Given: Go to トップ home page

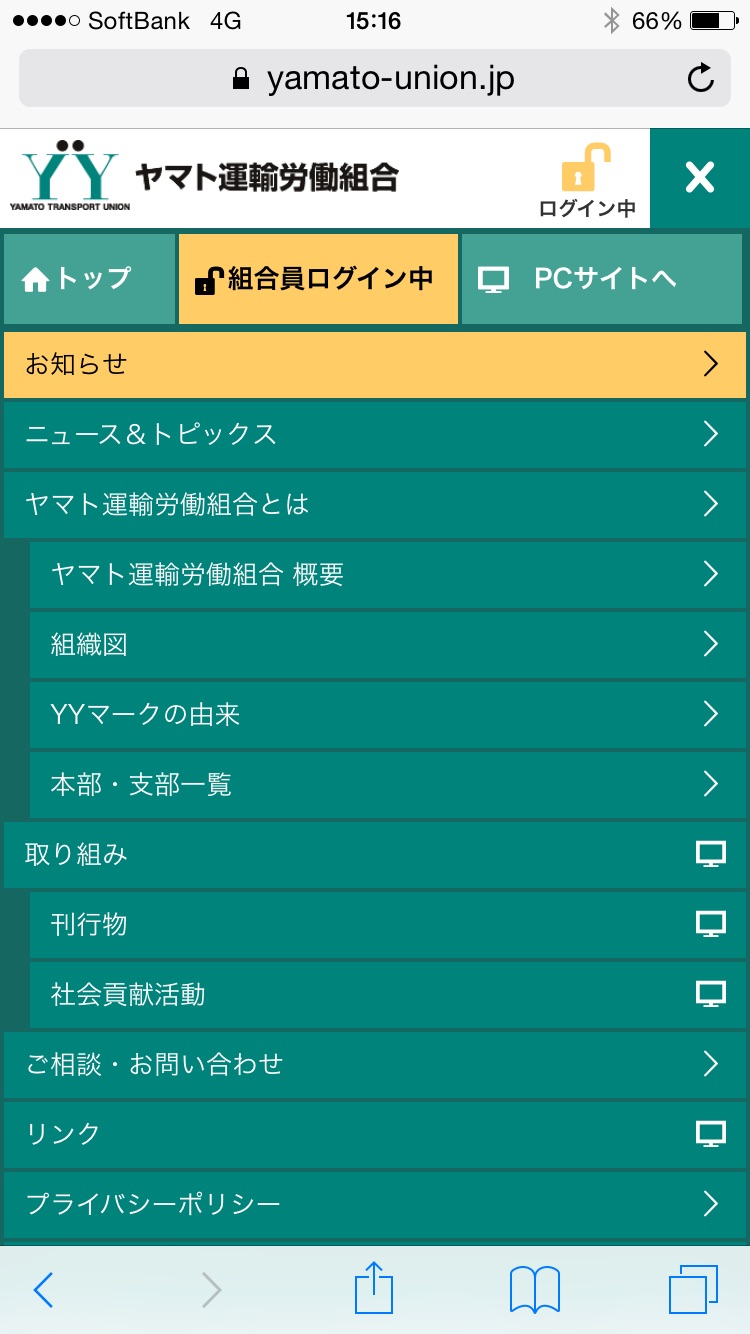Looking at the screenshot, I should click(89, 279).
